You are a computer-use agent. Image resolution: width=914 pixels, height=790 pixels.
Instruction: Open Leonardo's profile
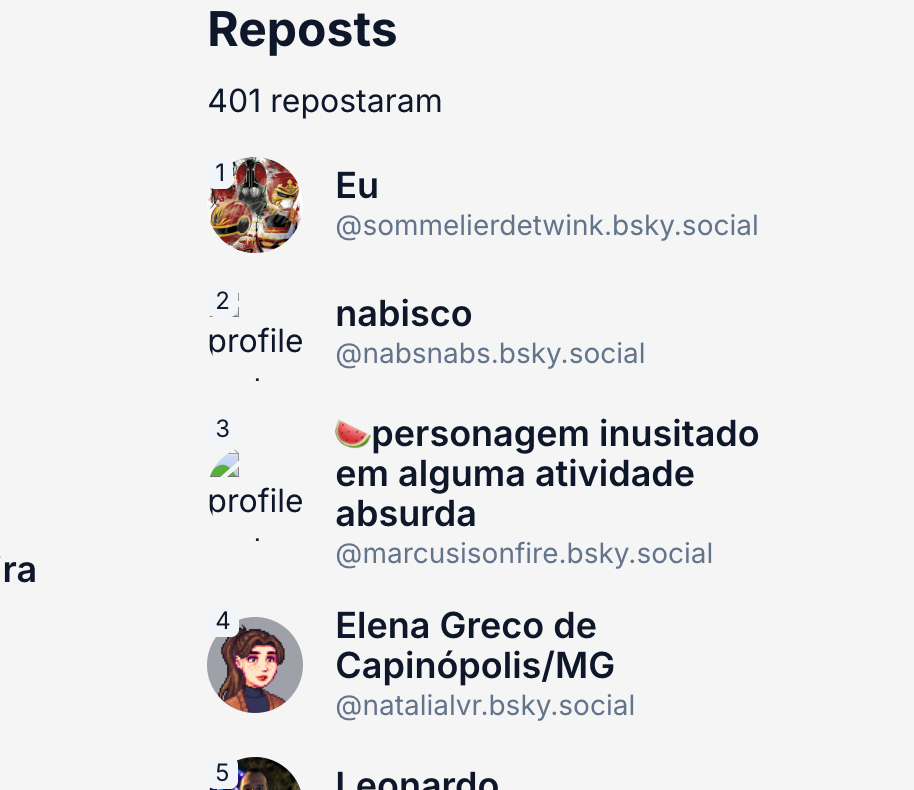tap(416, 780)
